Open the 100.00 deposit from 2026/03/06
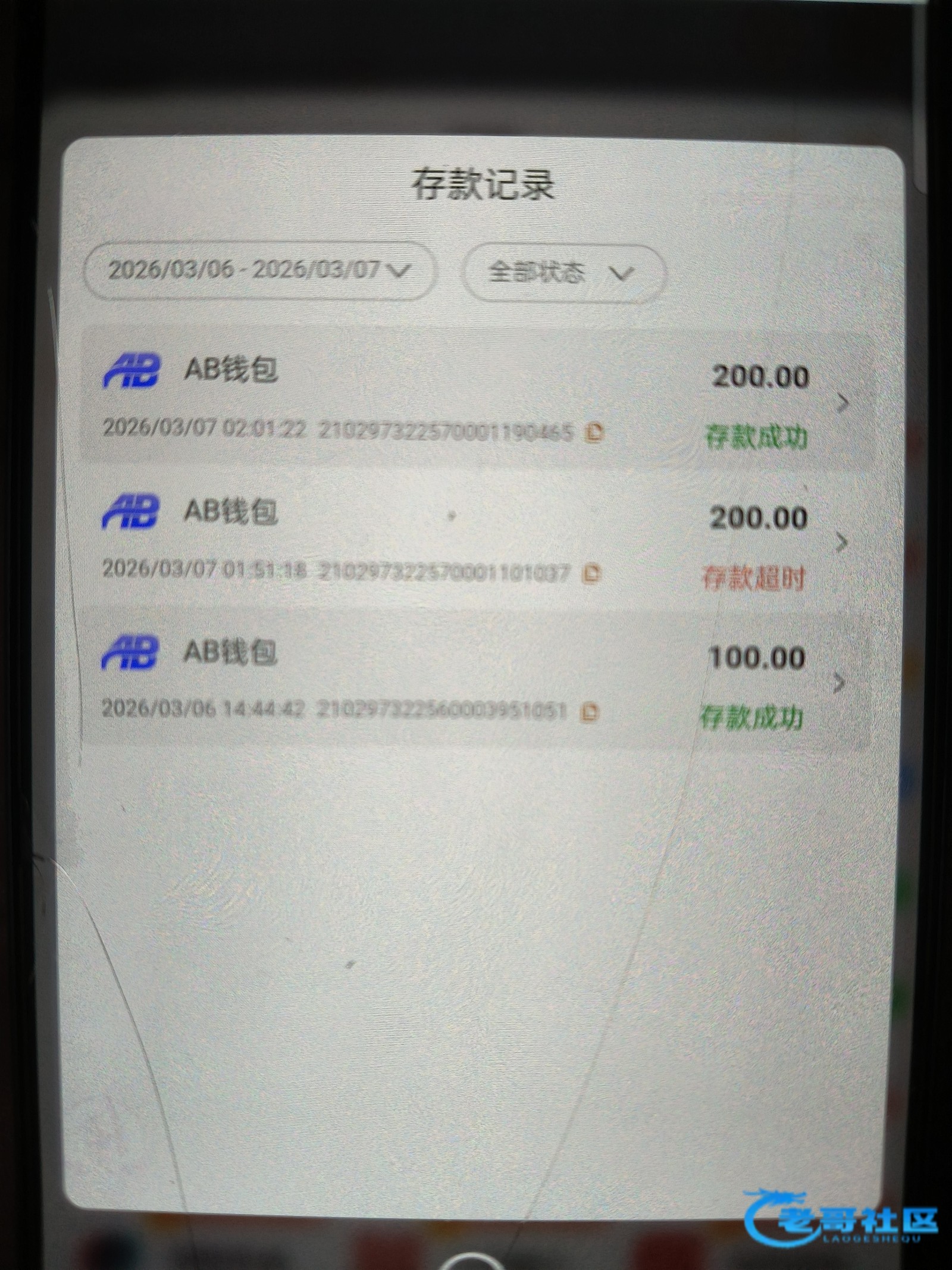Image resolution: width=952 pixels, height=1270 pixels. pyautogui.click(x=839, y=683)
